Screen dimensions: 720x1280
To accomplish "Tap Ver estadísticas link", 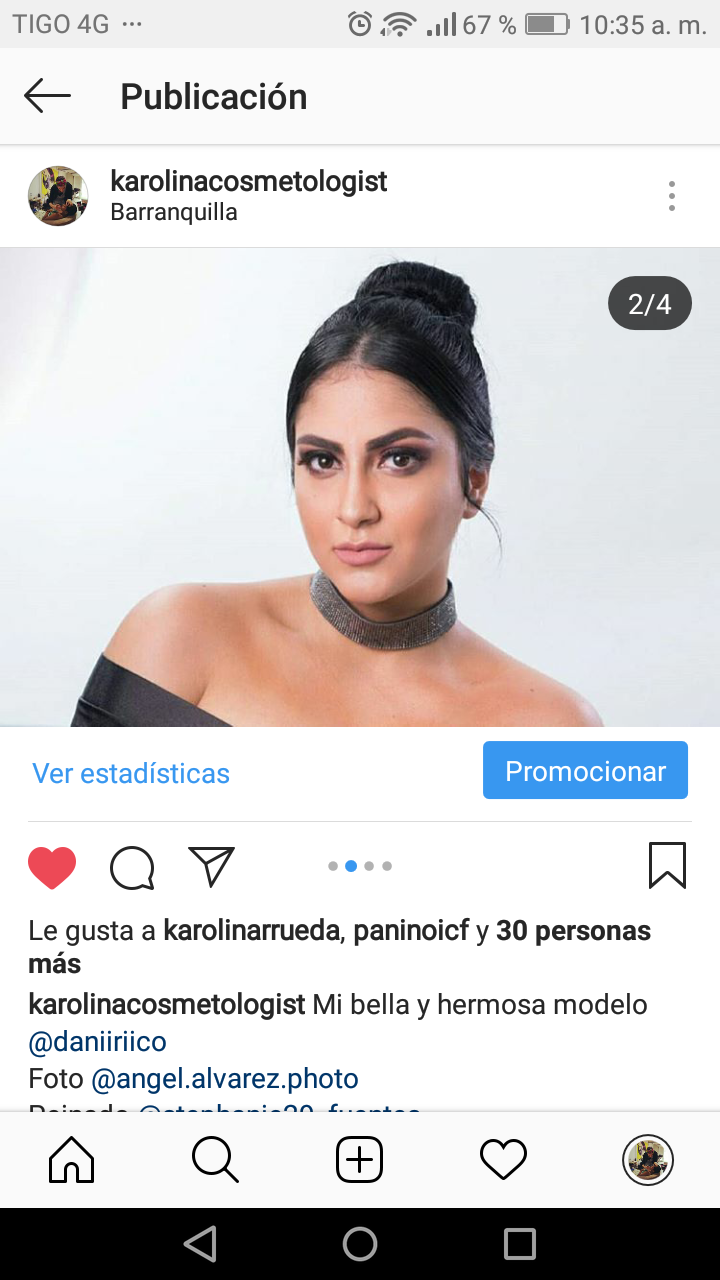I will [x=131, y=773].
